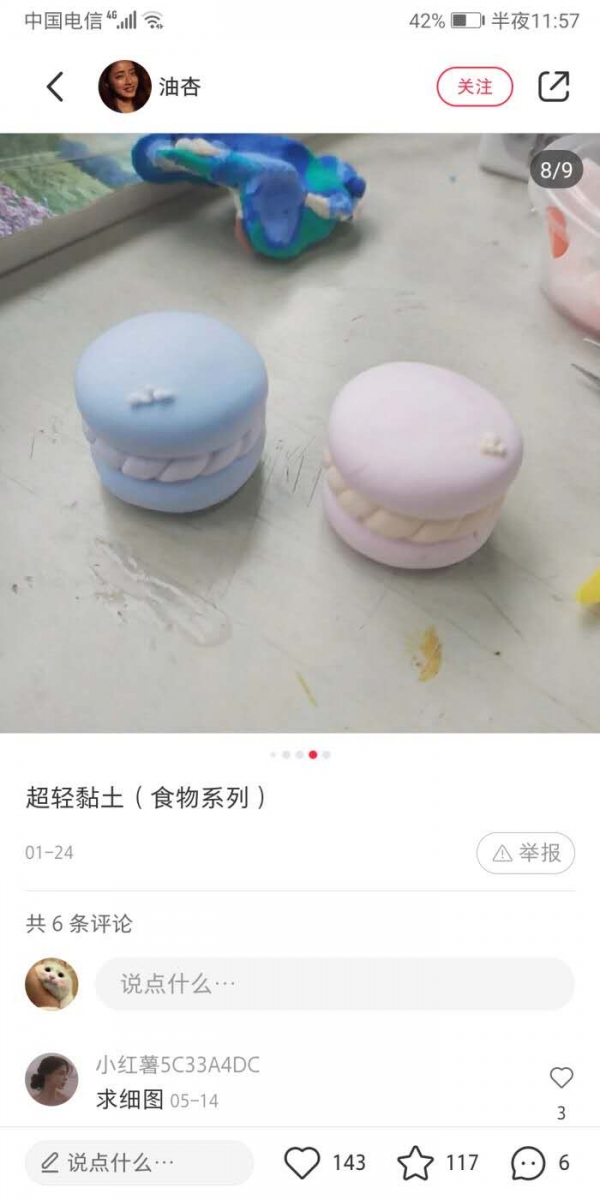Tap the bottom bar 说点什么 input

click(x=139, y=1163)
